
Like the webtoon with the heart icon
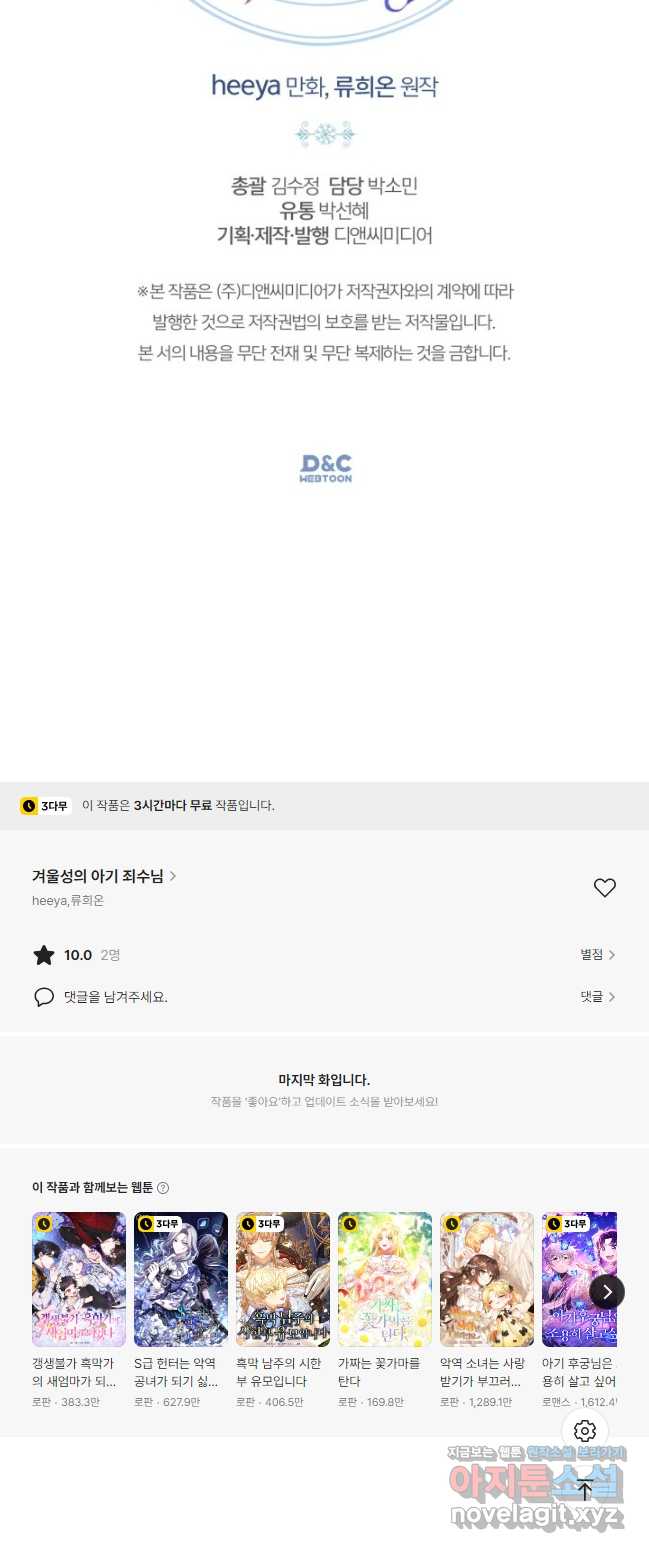[604, 887]
